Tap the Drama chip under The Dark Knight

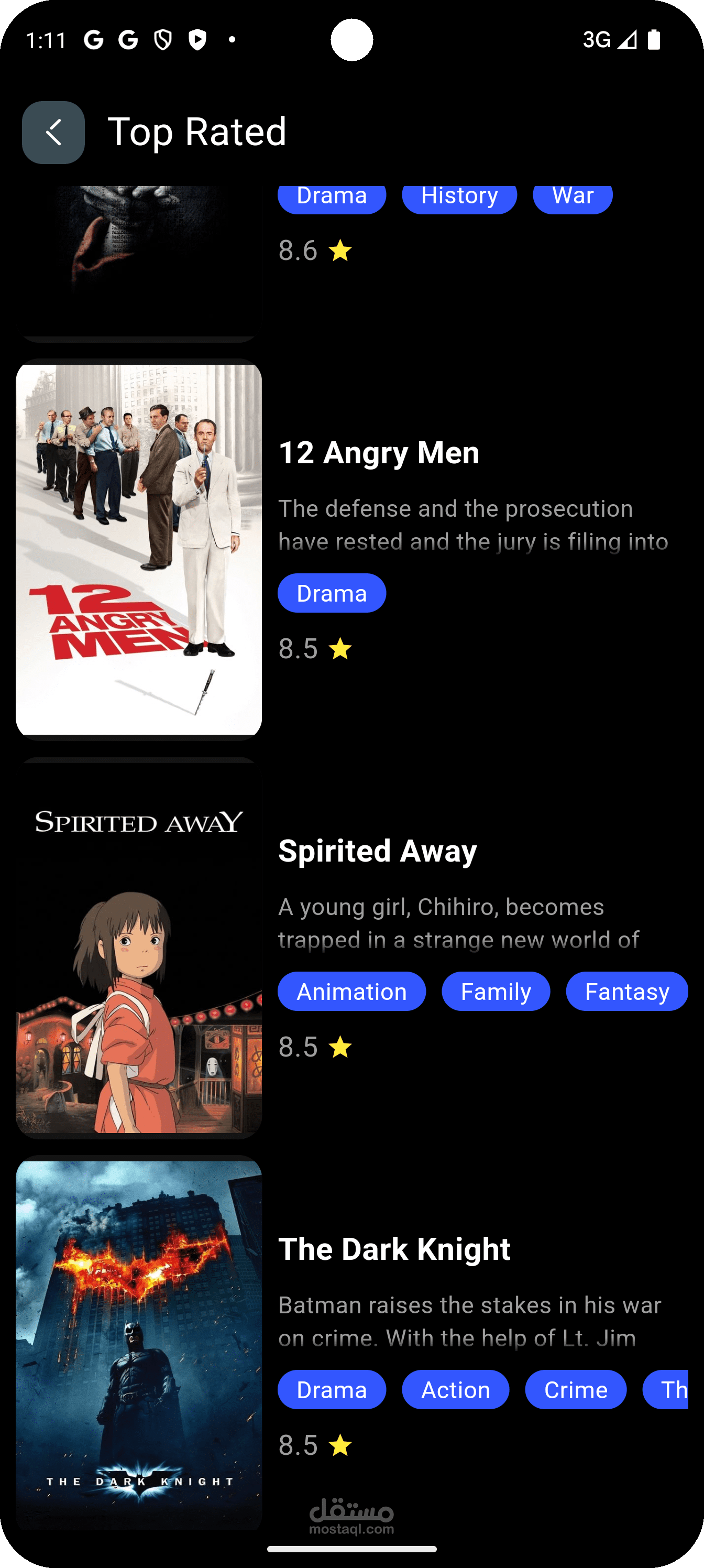(332, 1390)
